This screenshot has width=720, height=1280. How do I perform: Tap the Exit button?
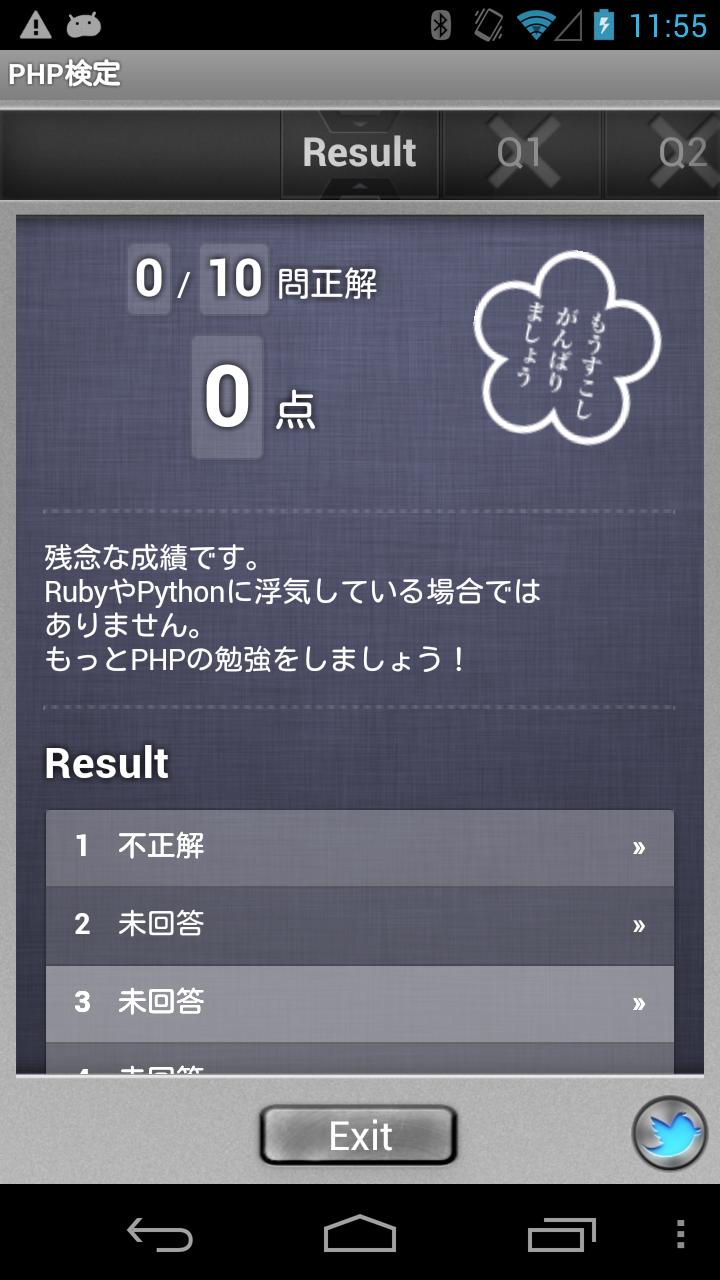359,1136
